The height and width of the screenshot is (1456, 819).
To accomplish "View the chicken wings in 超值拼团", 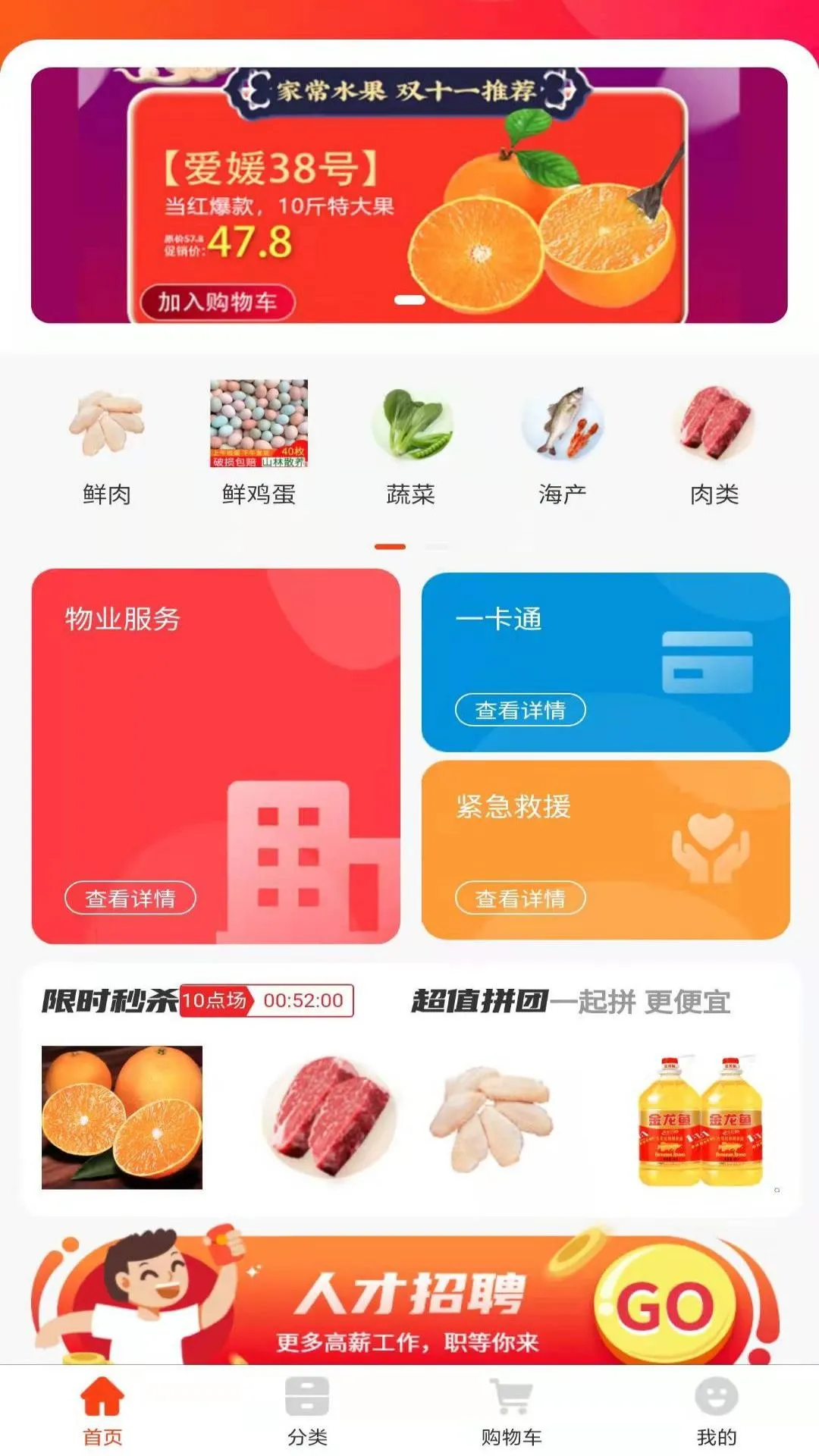I will (x=491, y=1117).
